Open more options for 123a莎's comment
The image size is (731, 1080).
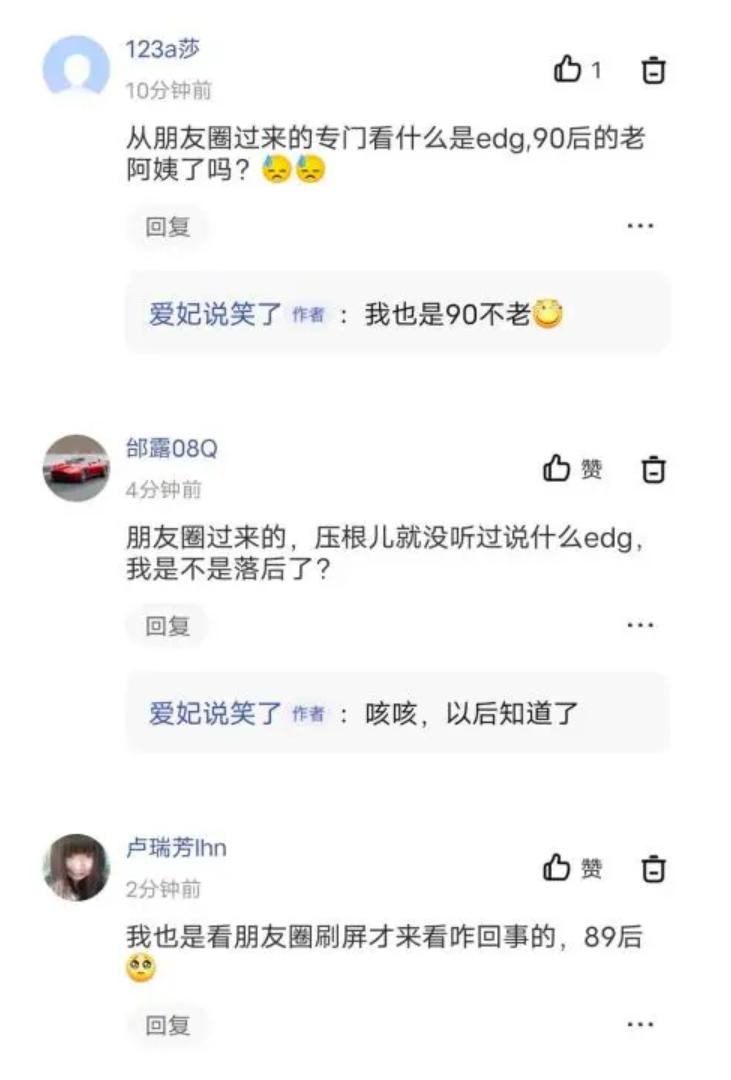tap(640, 226)
